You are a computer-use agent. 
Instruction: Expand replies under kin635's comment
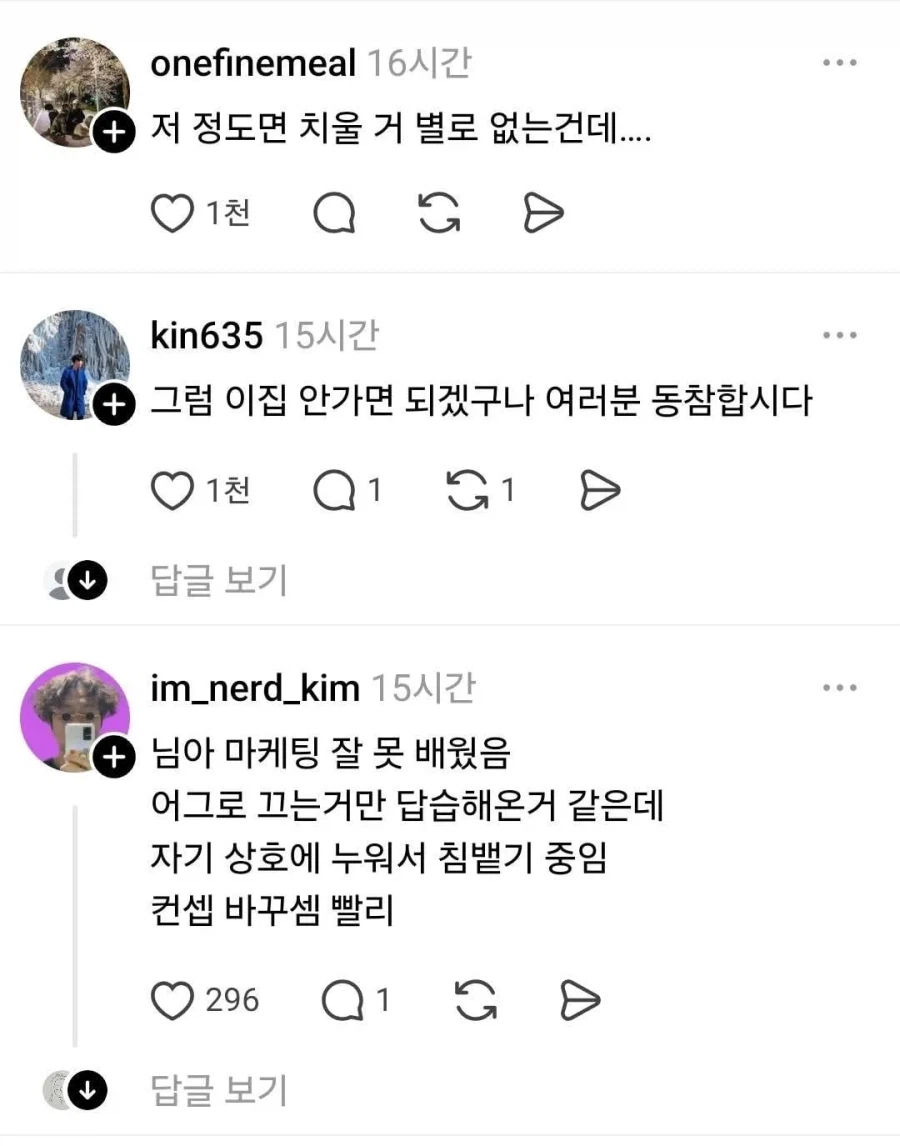pyautogui.click(x=217, y=579)
